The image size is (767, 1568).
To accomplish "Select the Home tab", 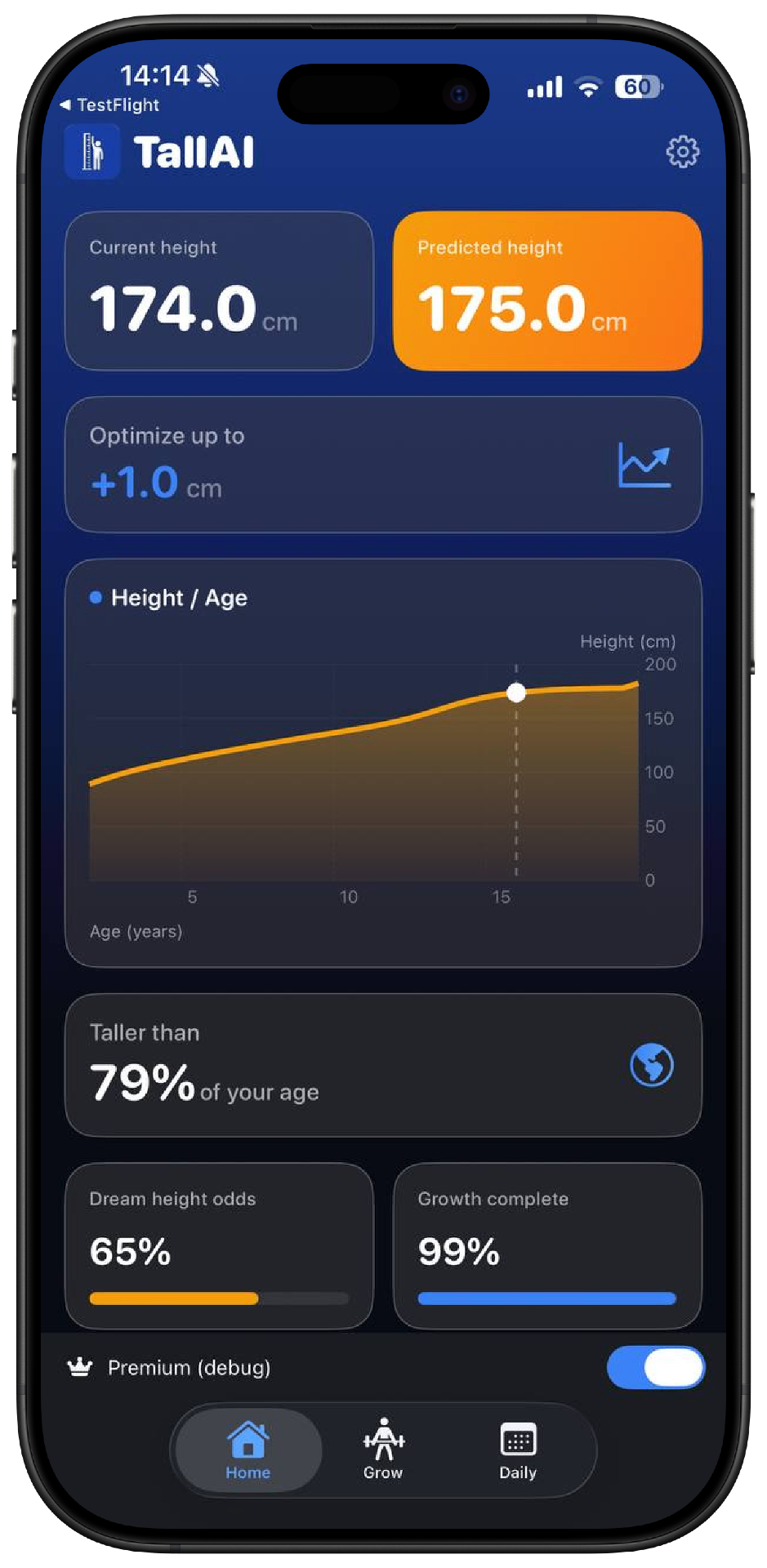I will [248, 1450].
